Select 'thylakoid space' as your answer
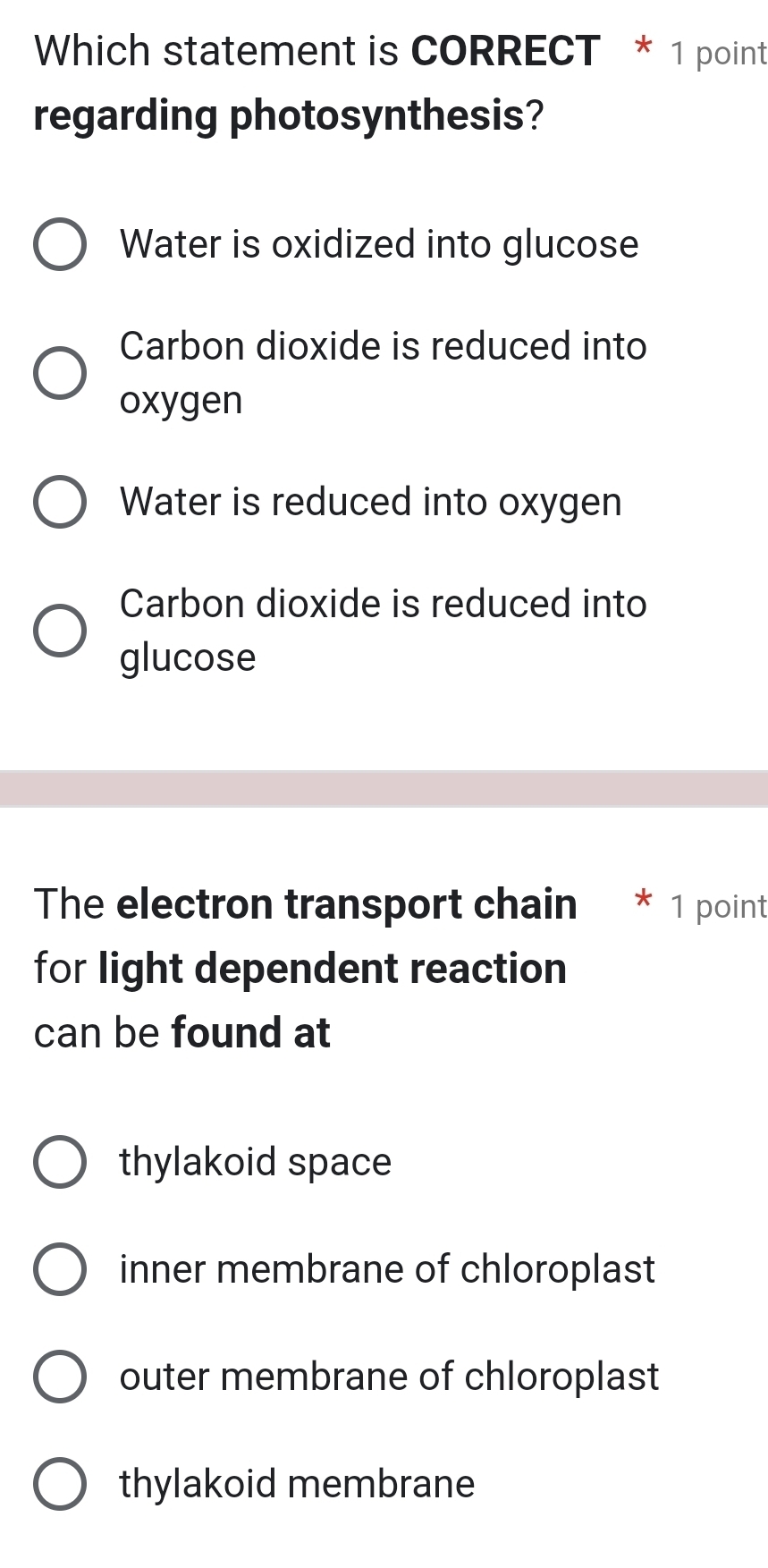This screenshot has height=1568, width=768. coord(60,1162)
